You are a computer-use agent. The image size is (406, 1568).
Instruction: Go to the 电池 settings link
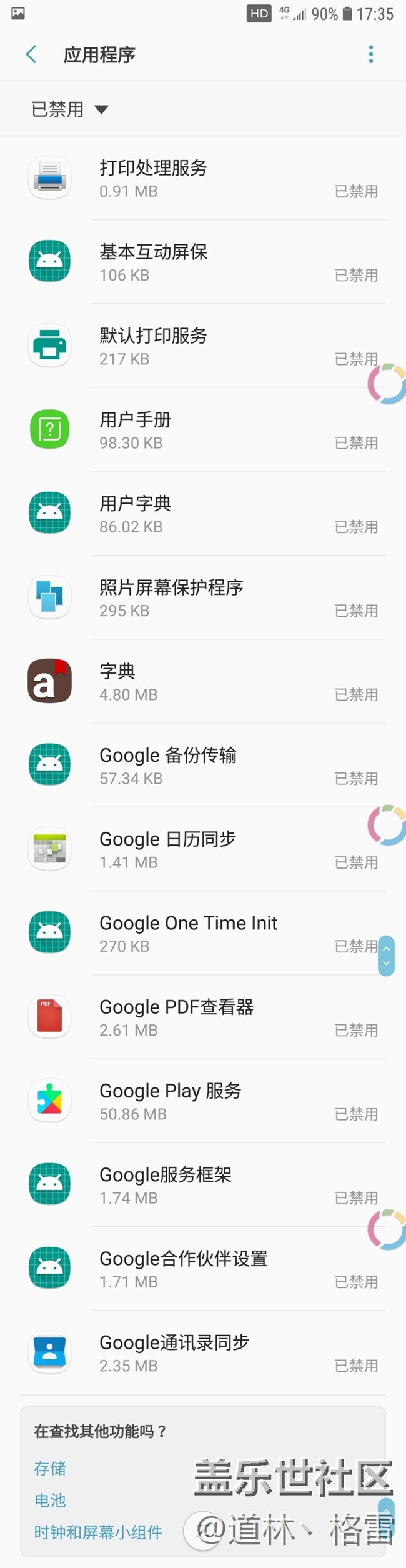(50, 1500)
